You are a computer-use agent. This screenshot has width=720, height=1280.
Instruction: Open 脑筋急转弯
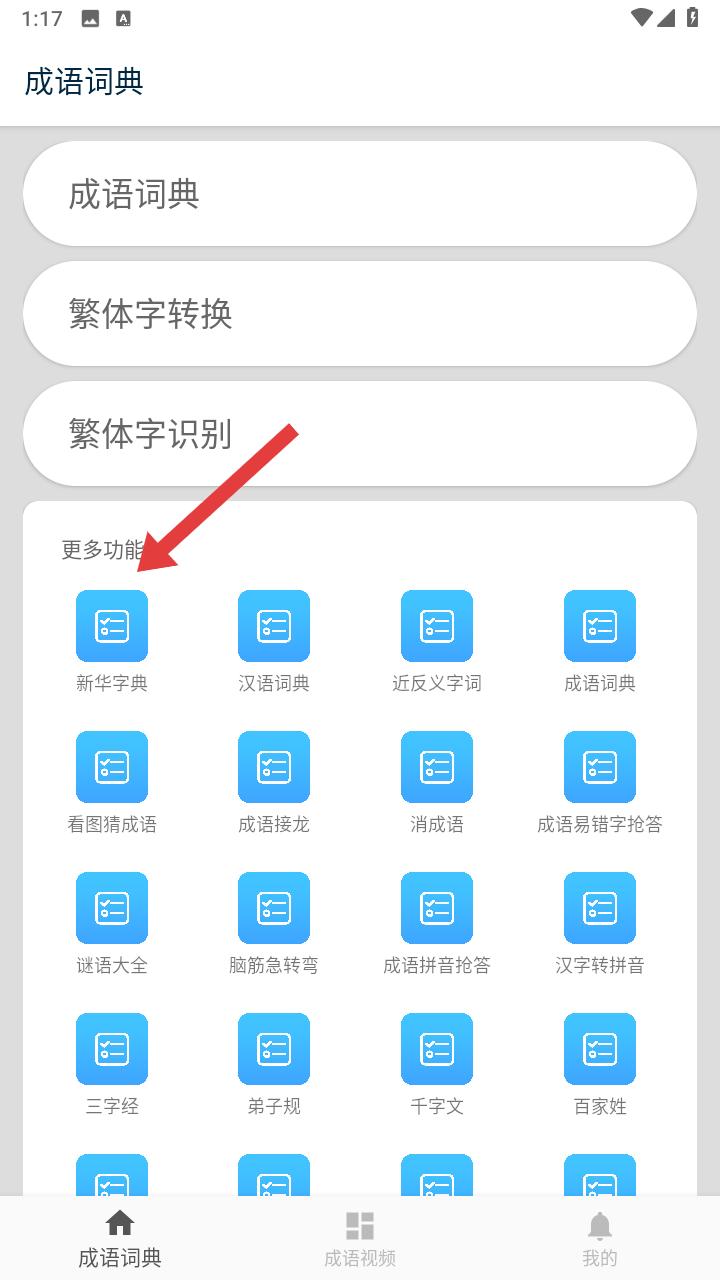274,924
